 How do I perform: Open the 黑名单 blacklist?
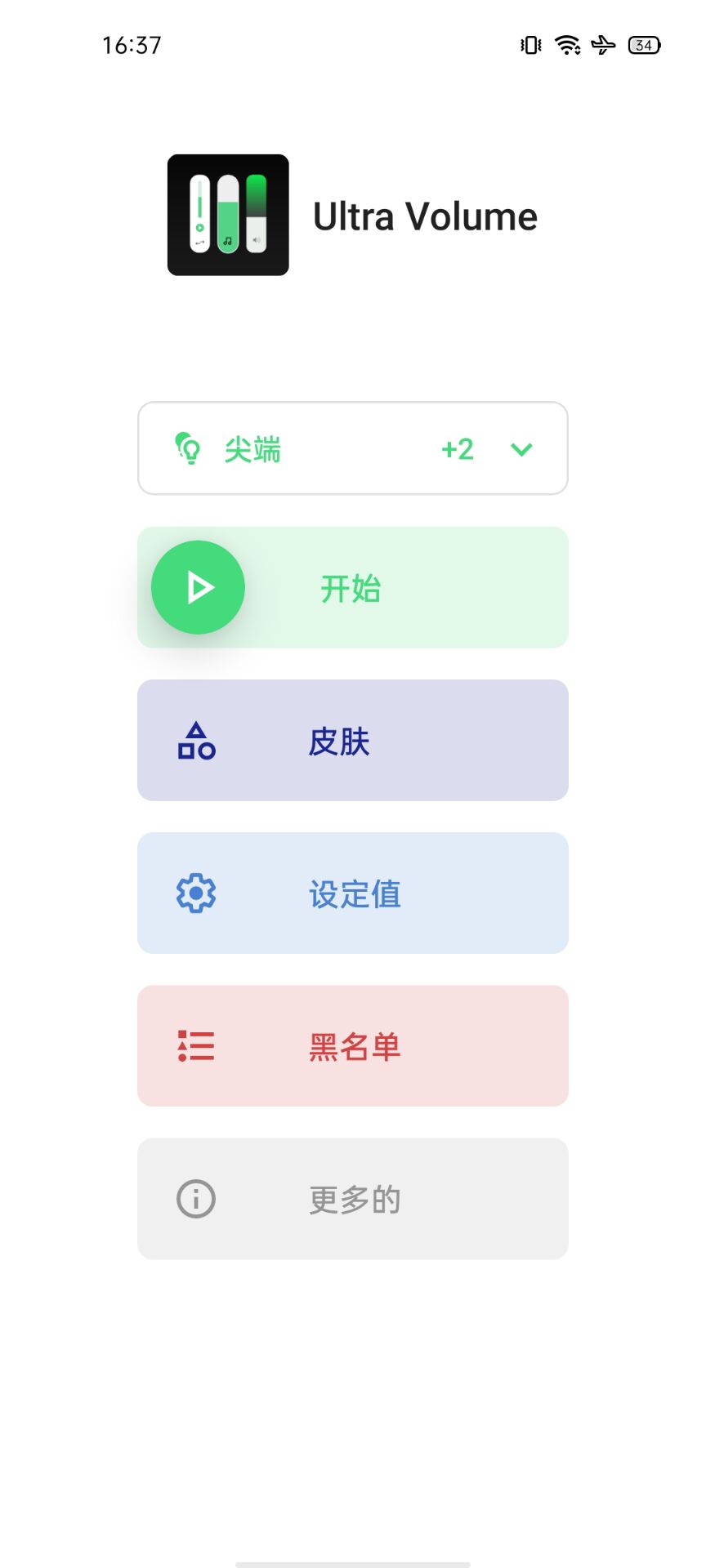tap(353, 1045)
